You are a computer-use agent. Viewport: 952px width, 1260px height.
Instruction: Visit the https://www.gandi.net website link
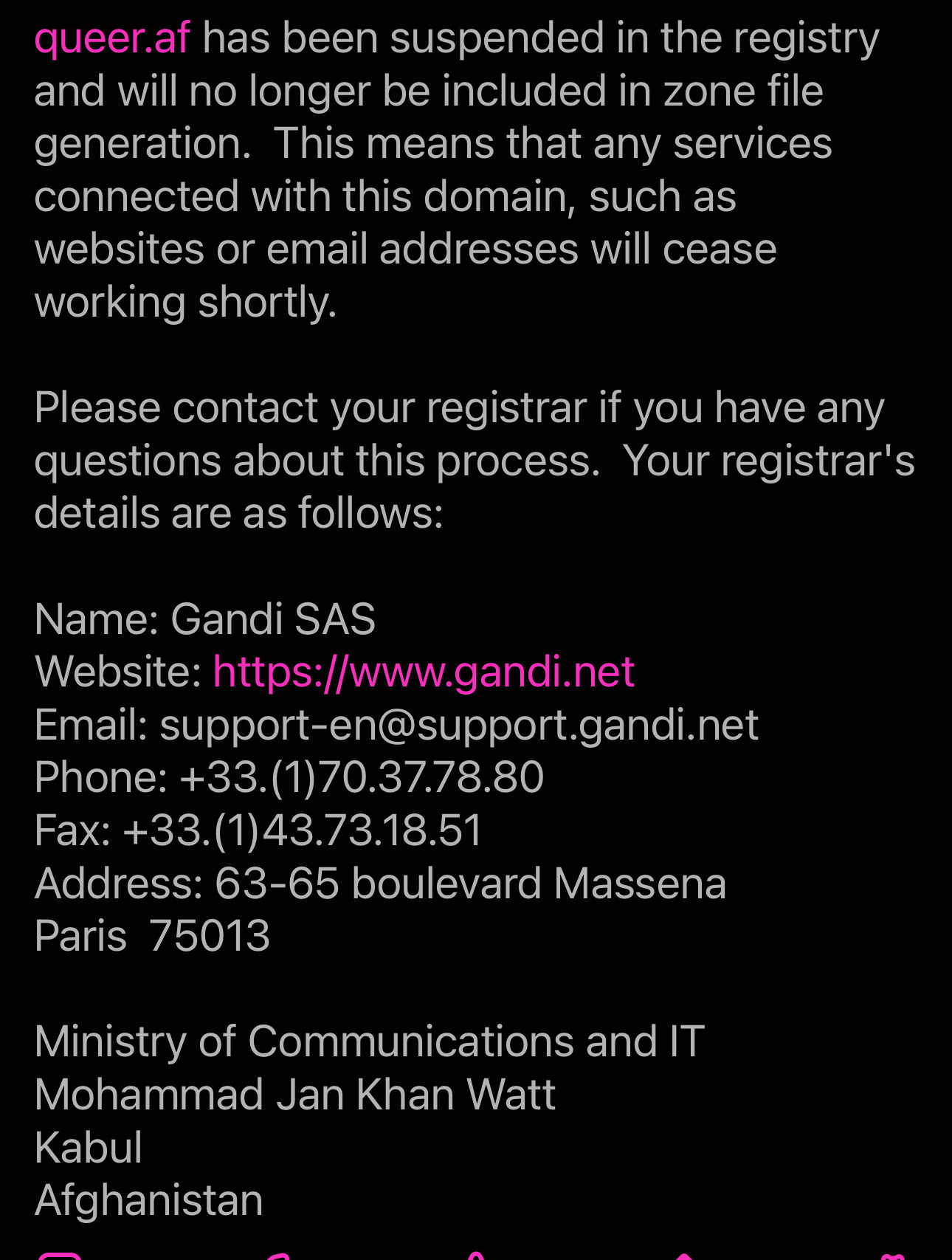(x=424, y=672)
